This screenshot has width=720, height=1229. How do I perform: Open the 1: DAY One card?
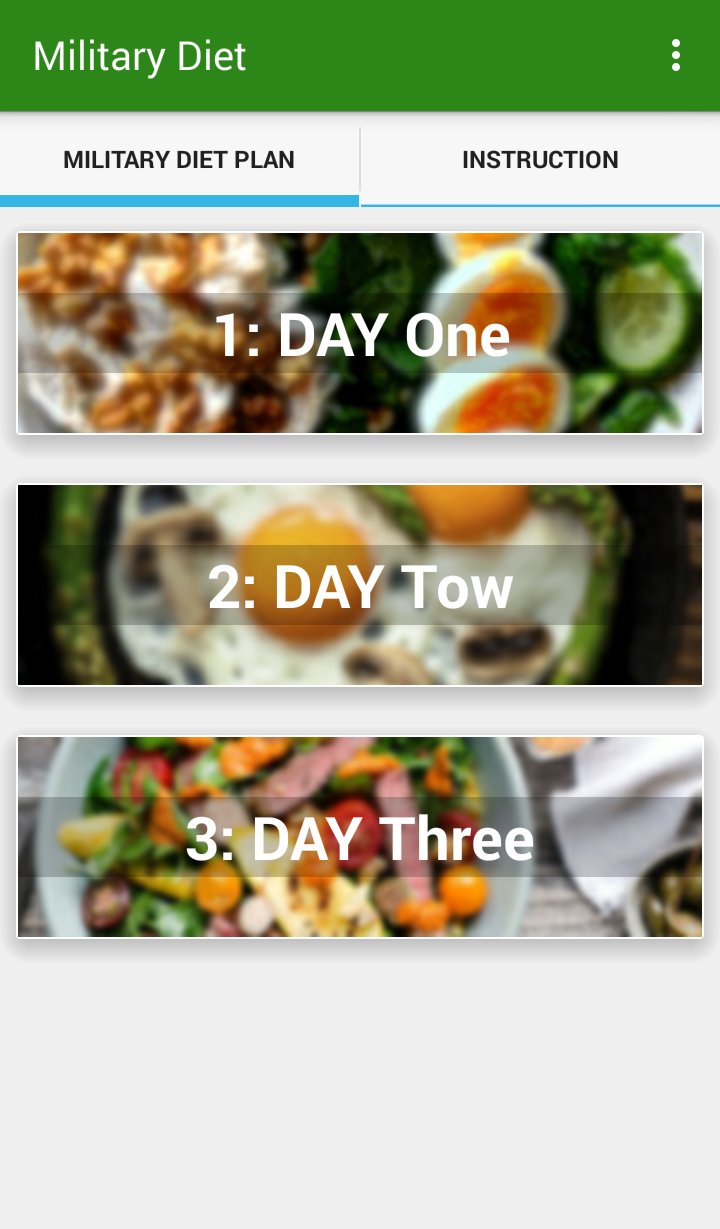(x=360, y=334)
